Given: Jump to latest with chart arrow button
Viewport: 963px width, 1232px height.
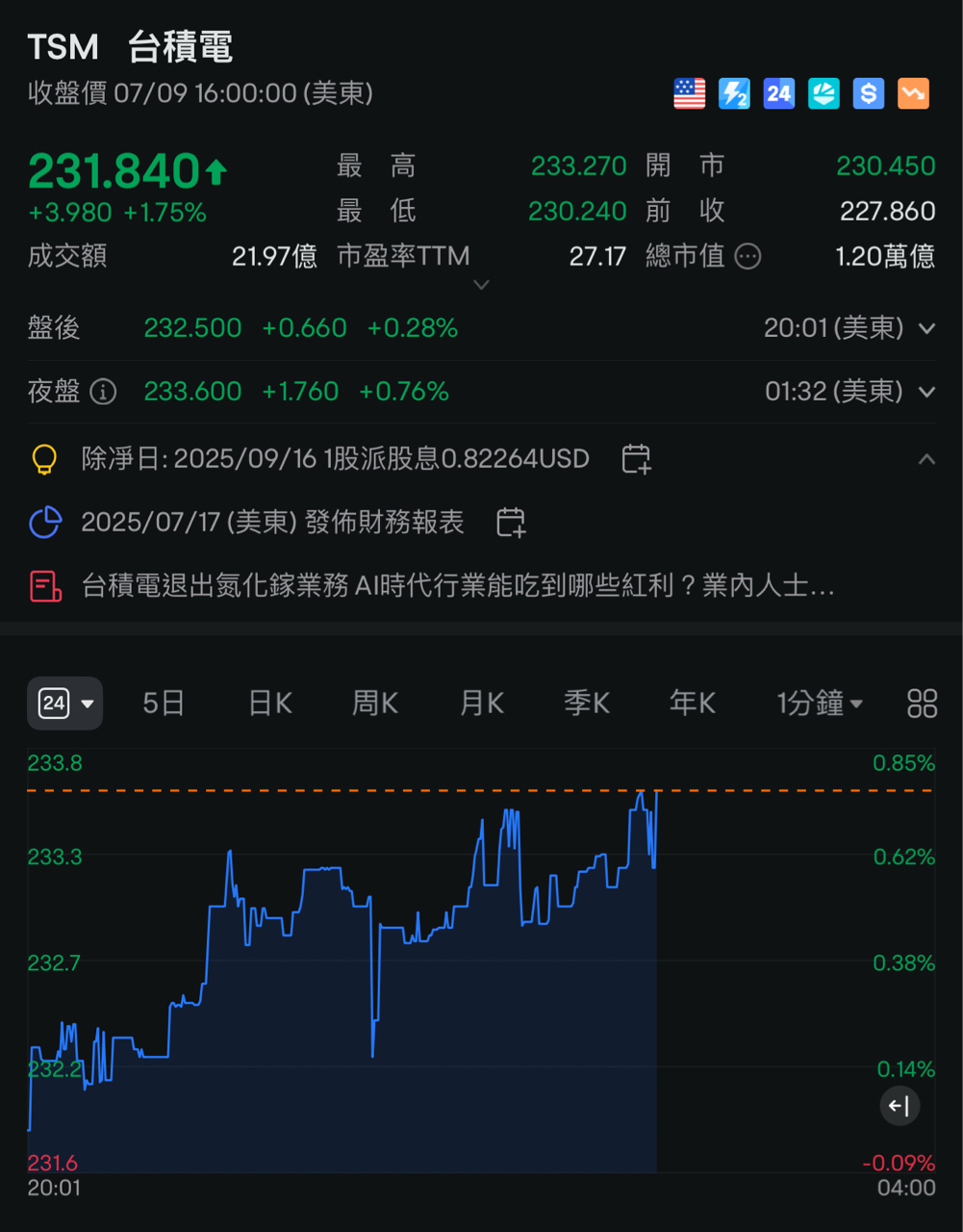Looking at the screenshot, I should pos(900,1106).
